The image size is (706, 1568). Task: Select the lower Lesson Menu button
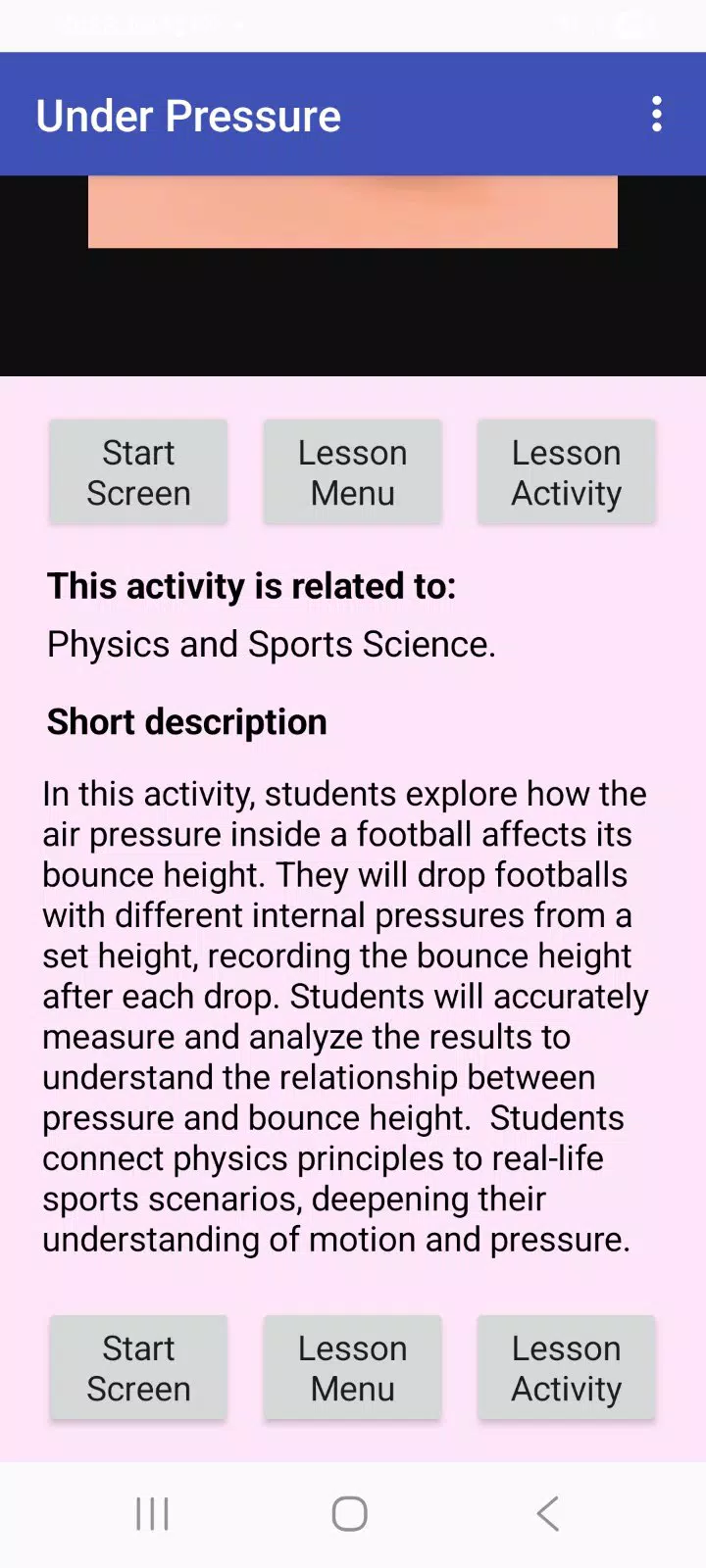tap(353, 1368)
